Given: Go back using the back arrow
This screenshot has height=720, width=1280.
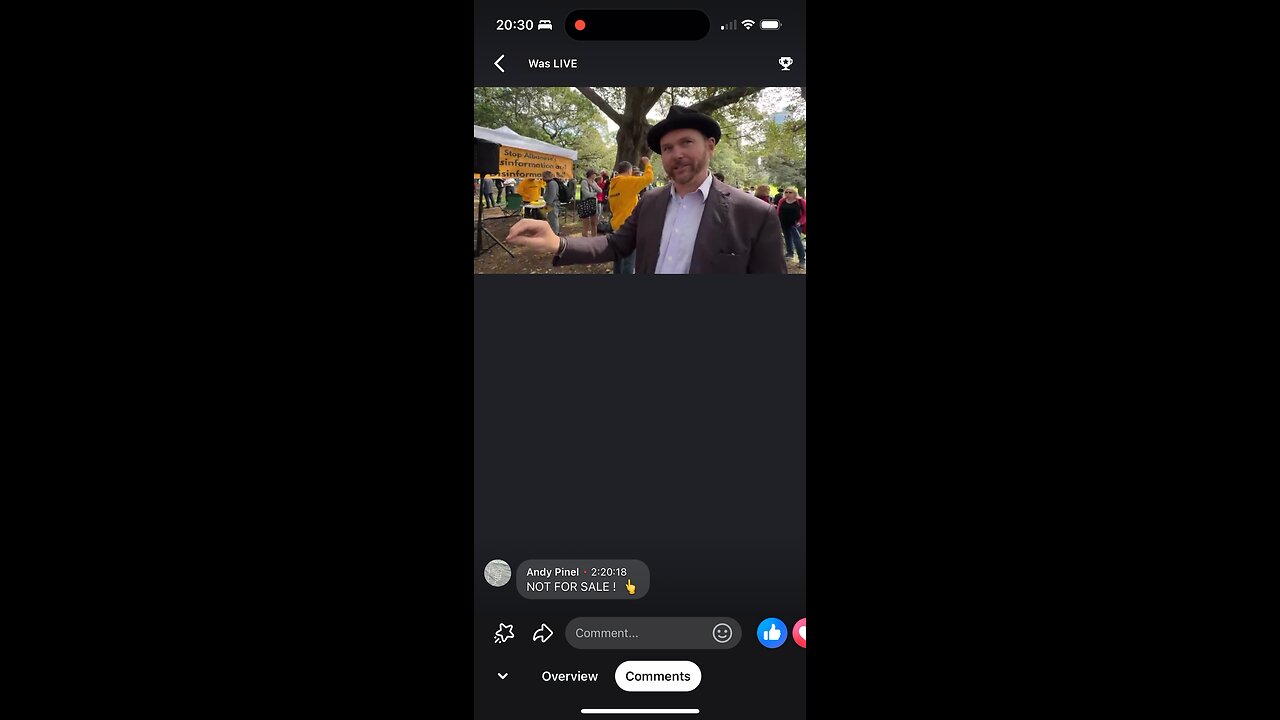Looking at the screenshot, I should [499, 63].
